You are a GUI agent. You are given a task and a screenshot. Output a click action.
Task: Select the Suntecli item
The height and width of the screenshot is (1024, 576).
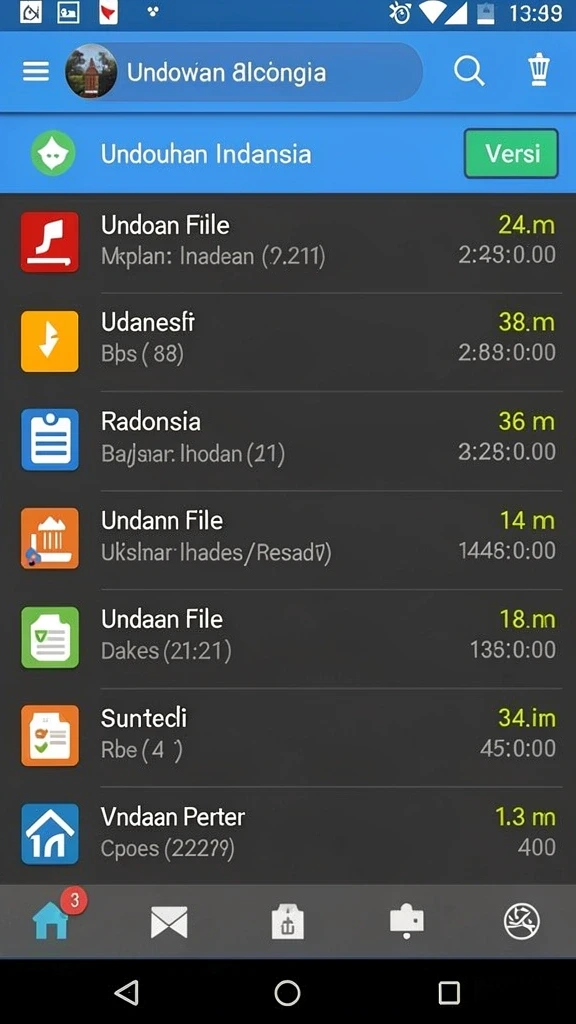click(x=288, y=736)
